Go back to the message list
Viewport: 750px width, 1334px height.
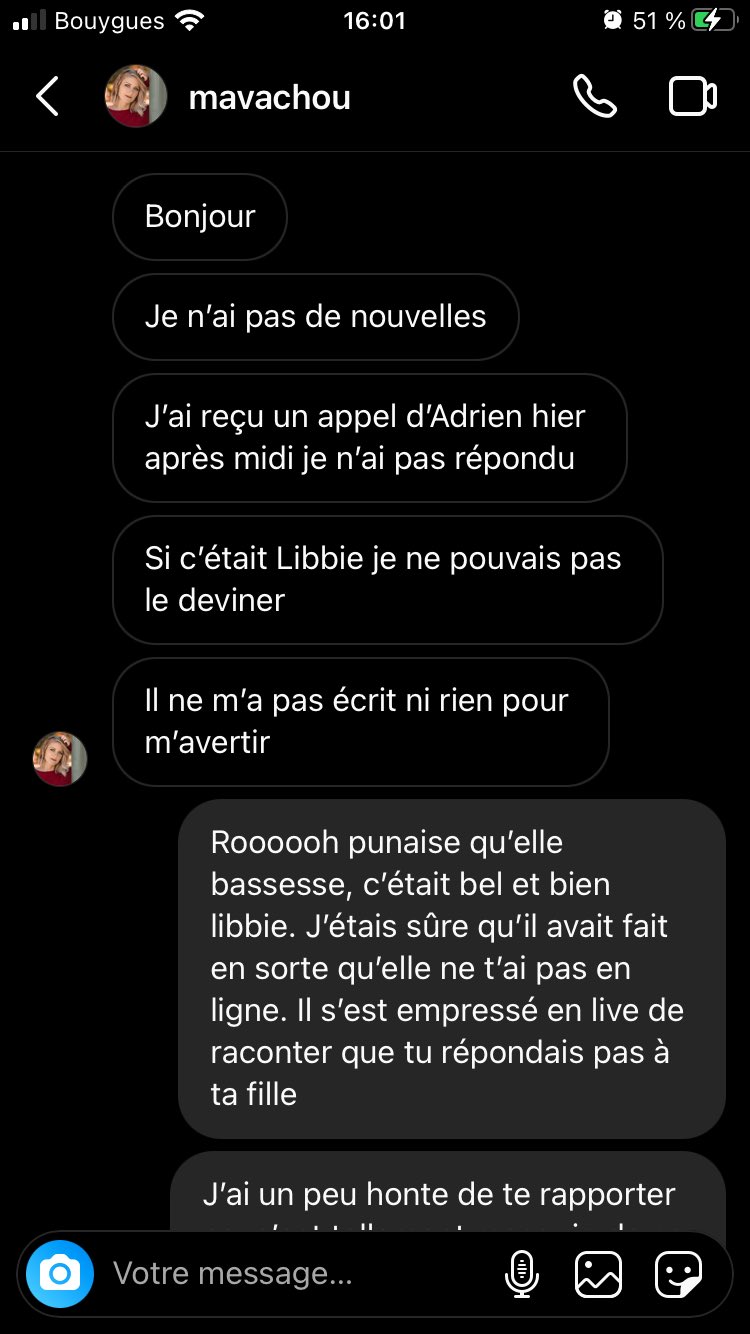pos(47,97)
